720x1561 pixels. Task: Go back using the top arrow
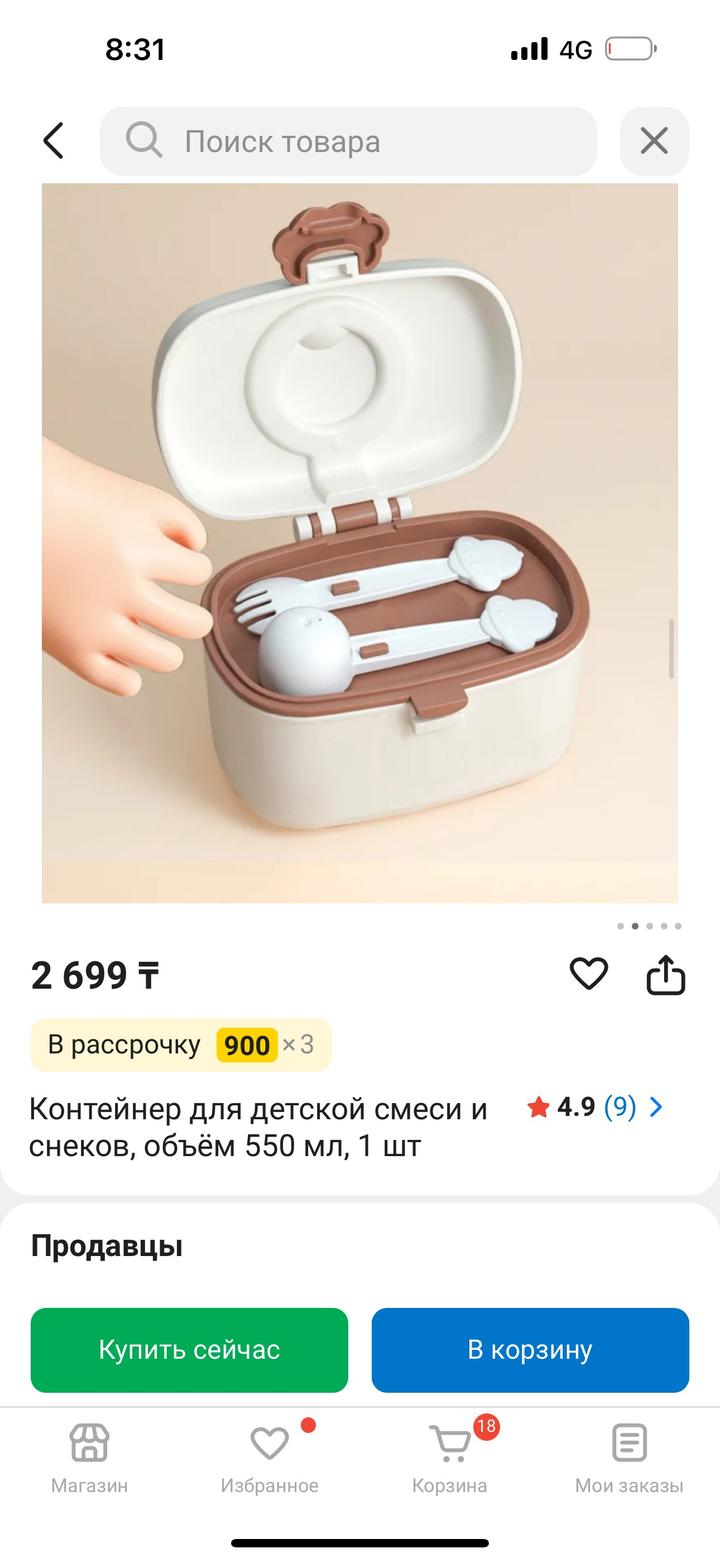(x=54, y=141)
